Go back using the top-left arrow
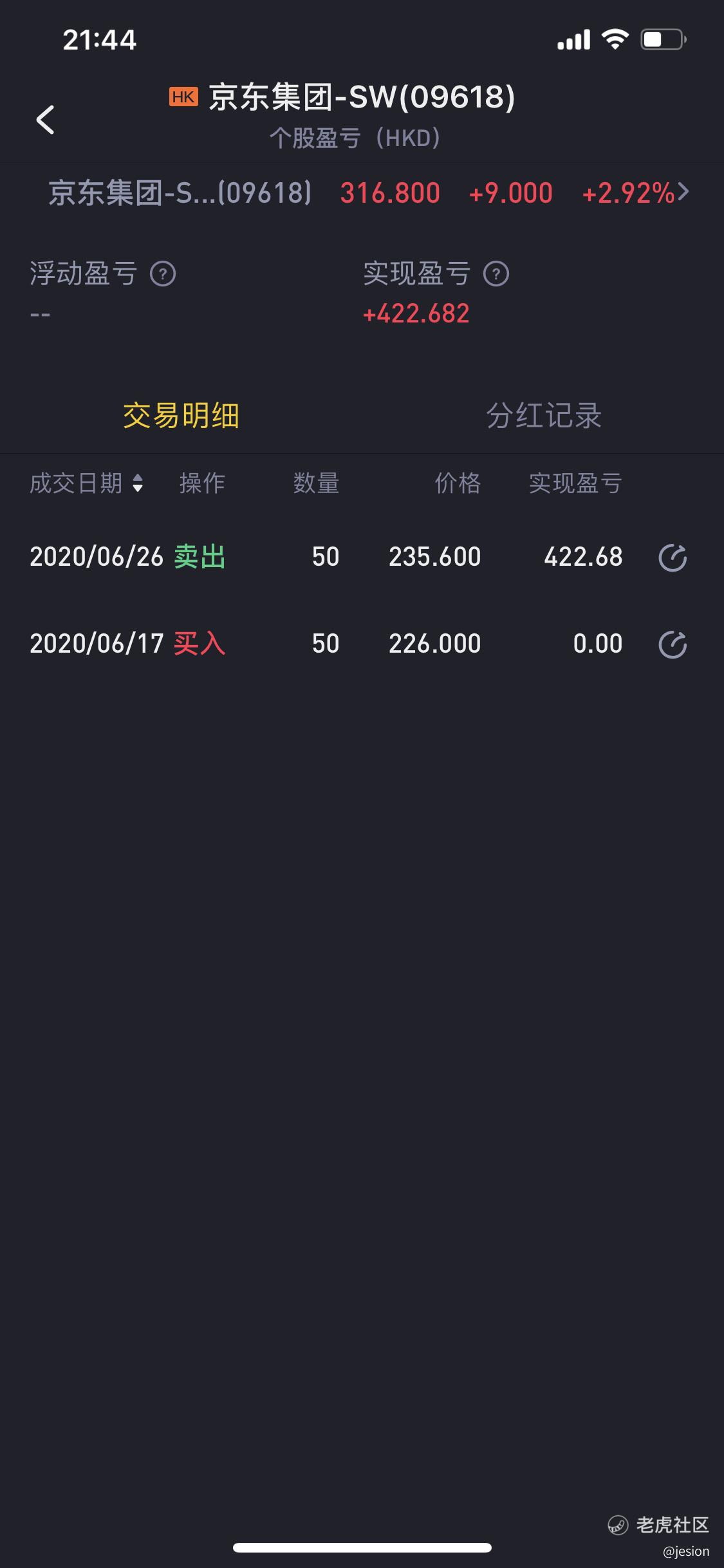724x1568 pixels. click(x=45, y=120)
